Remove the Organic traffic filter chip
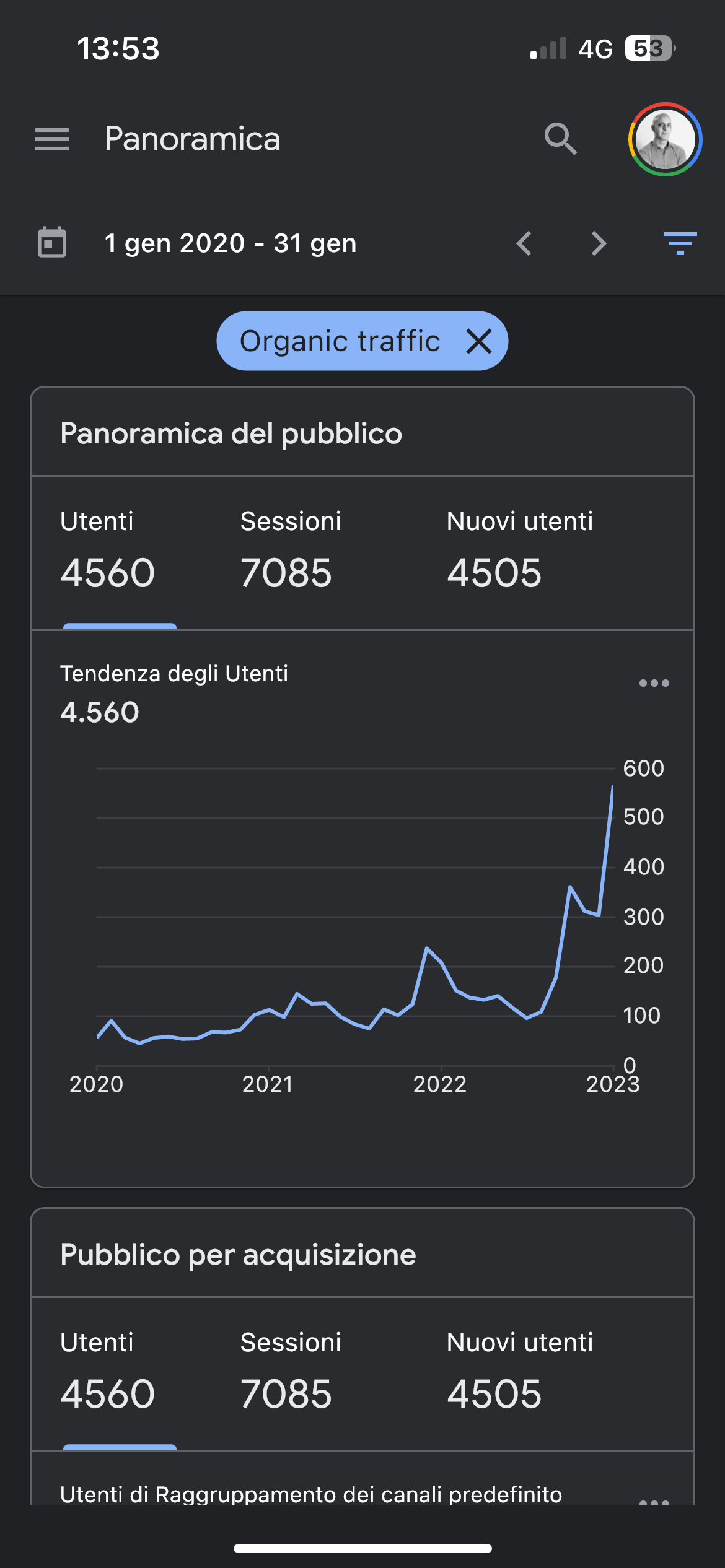Image resolution: width=725 pixels, height=1568 pixels. coord(479,341)
